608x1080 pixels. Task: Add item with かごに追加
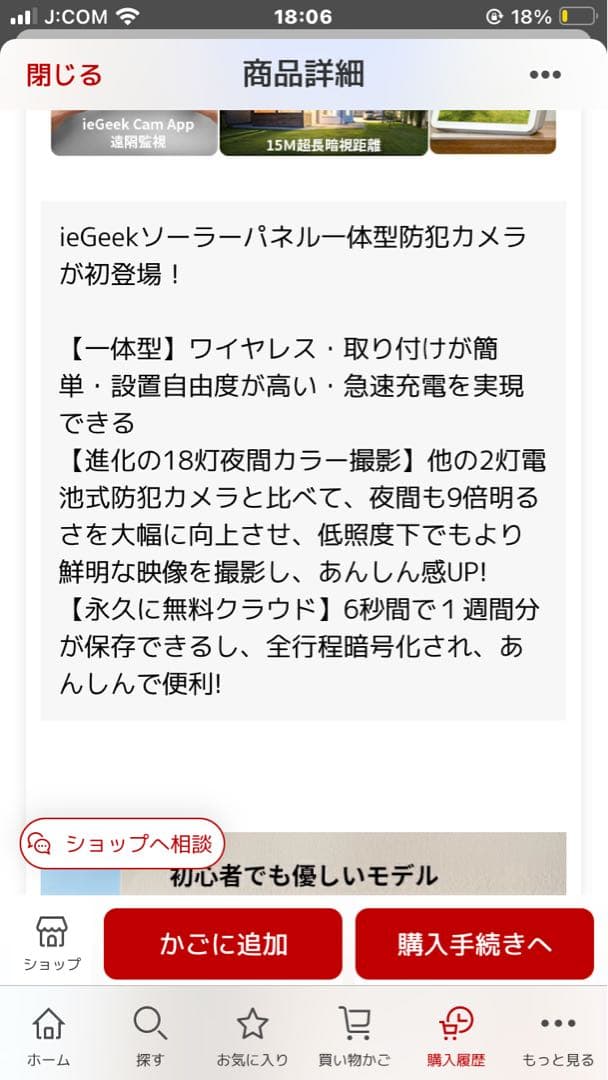tap(223, 943)
